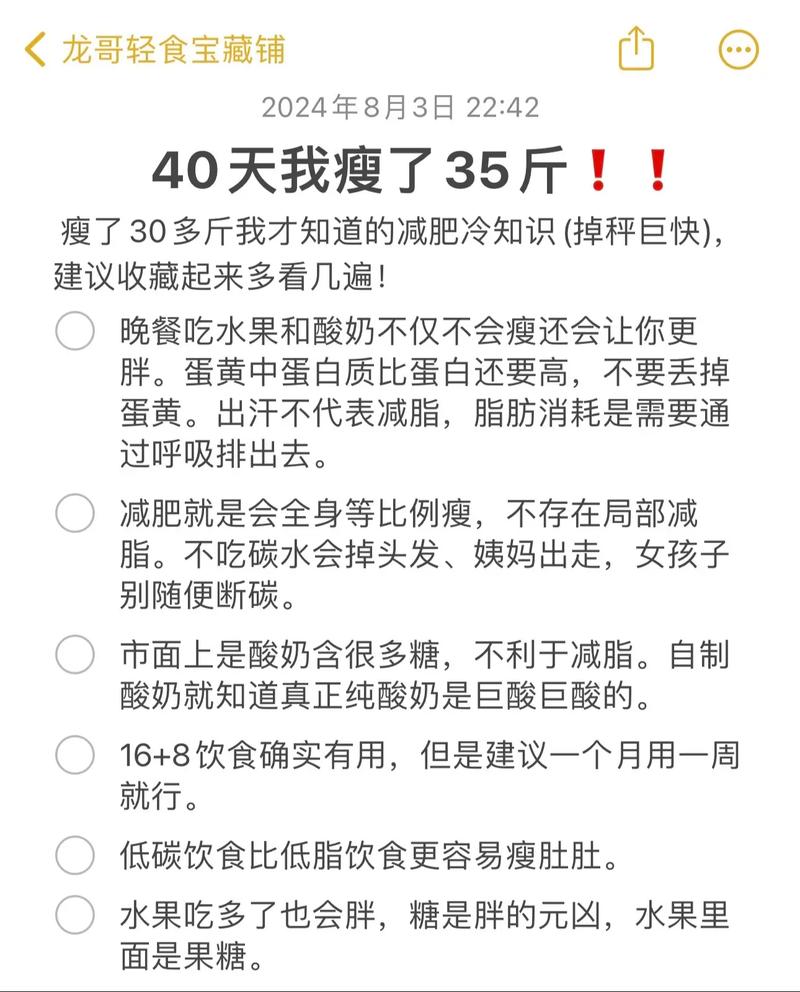This screenshot has height=992, width=800.
Task: Share this note
Action: pos(636,49)
